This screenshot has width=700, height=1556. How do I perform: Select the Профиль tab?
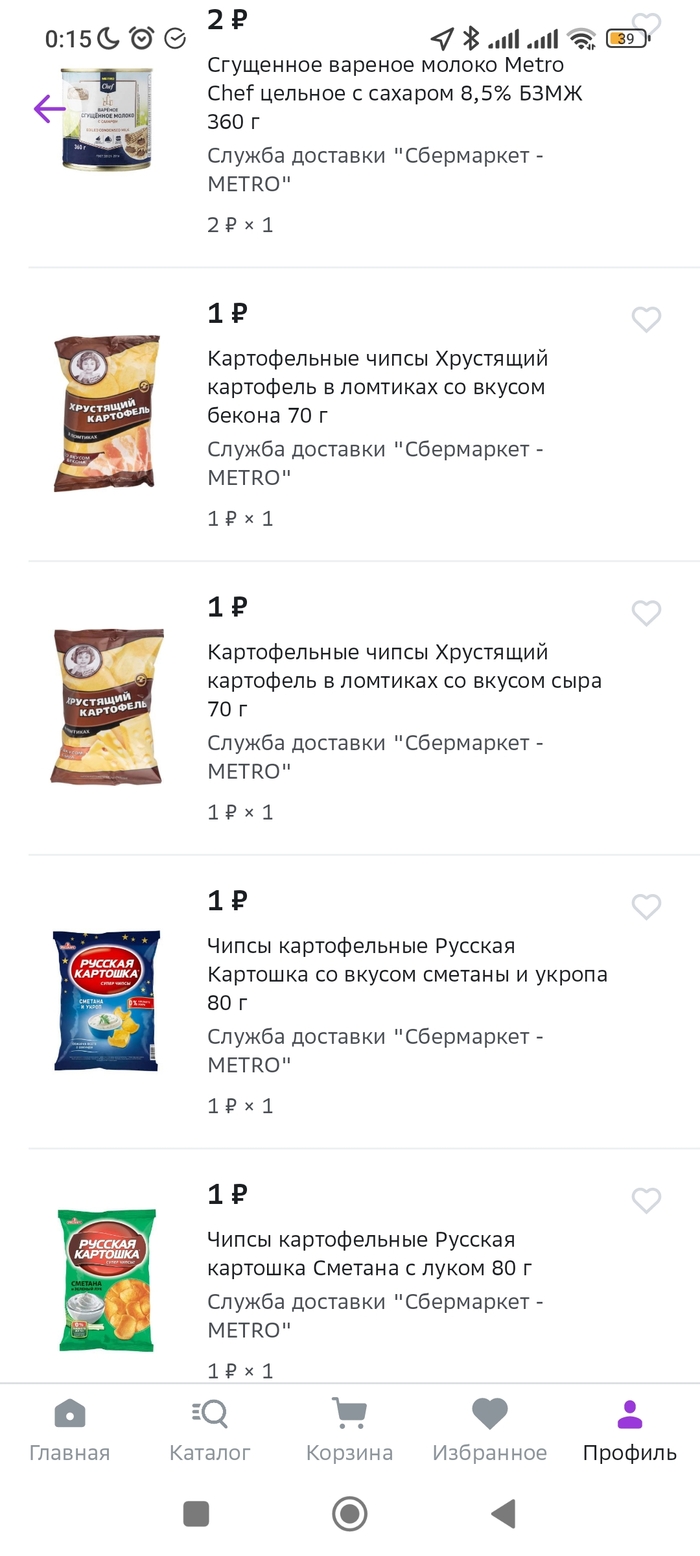tap(629, 1430)
